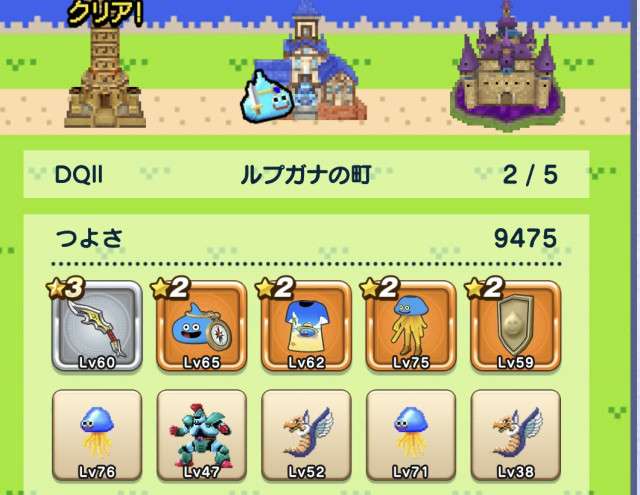The width and height of the screenshot is (640, 495).
Task: Open the Lv38 winged bird monster
Action: (516, 433)
